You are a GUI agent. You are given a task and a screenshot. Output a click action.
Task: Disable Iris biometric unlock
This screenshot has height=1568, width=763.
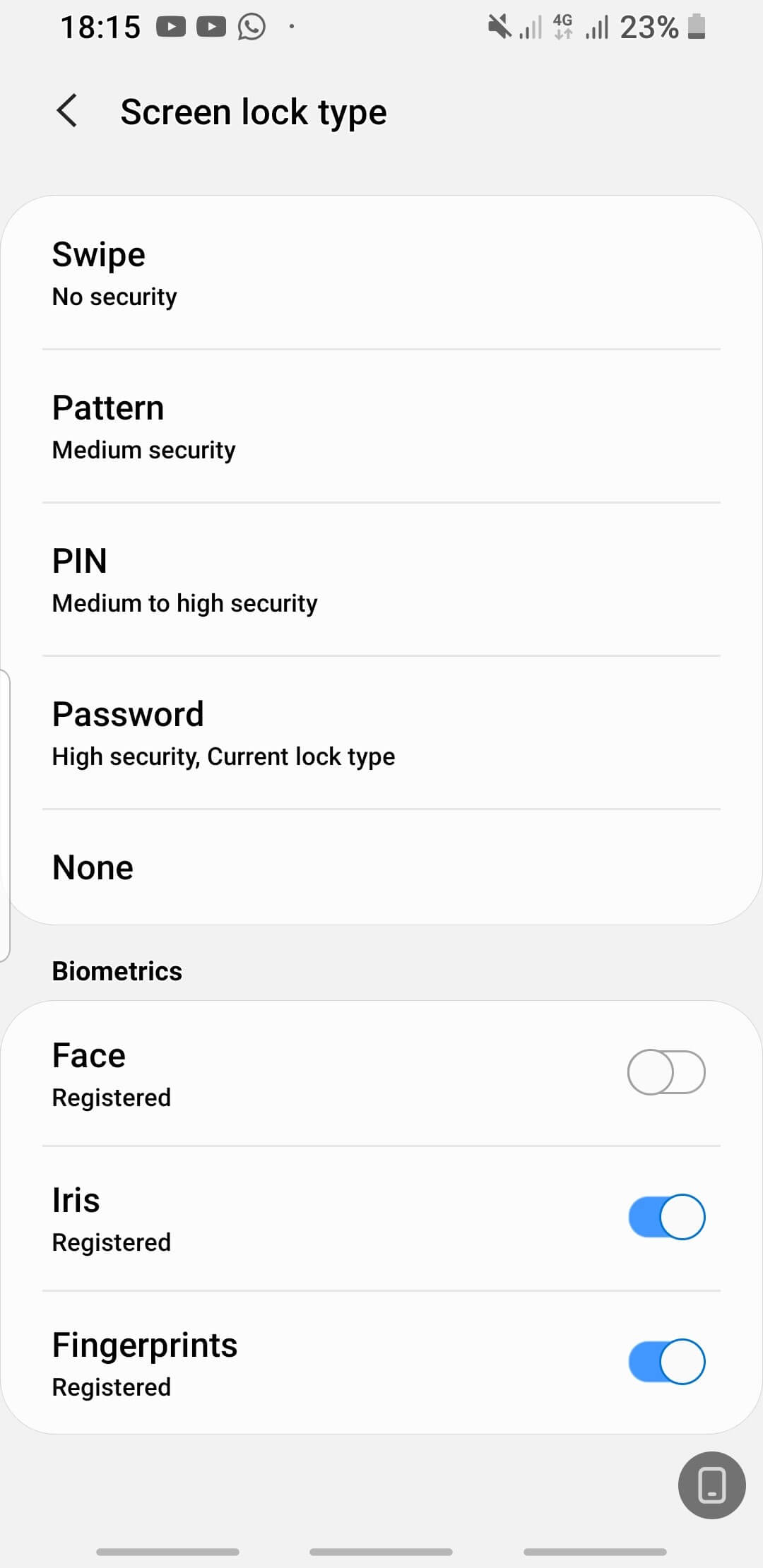pos(666,1217)
